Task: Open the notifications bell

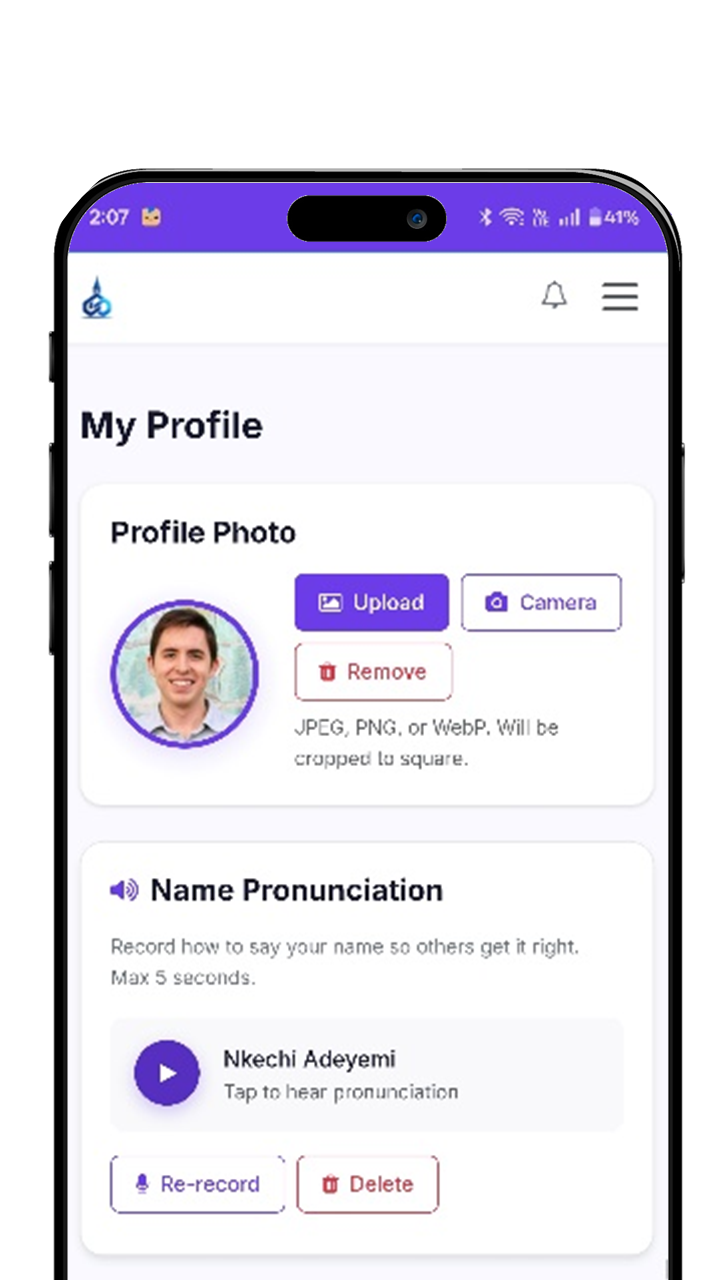Action: tap(554, 296)
